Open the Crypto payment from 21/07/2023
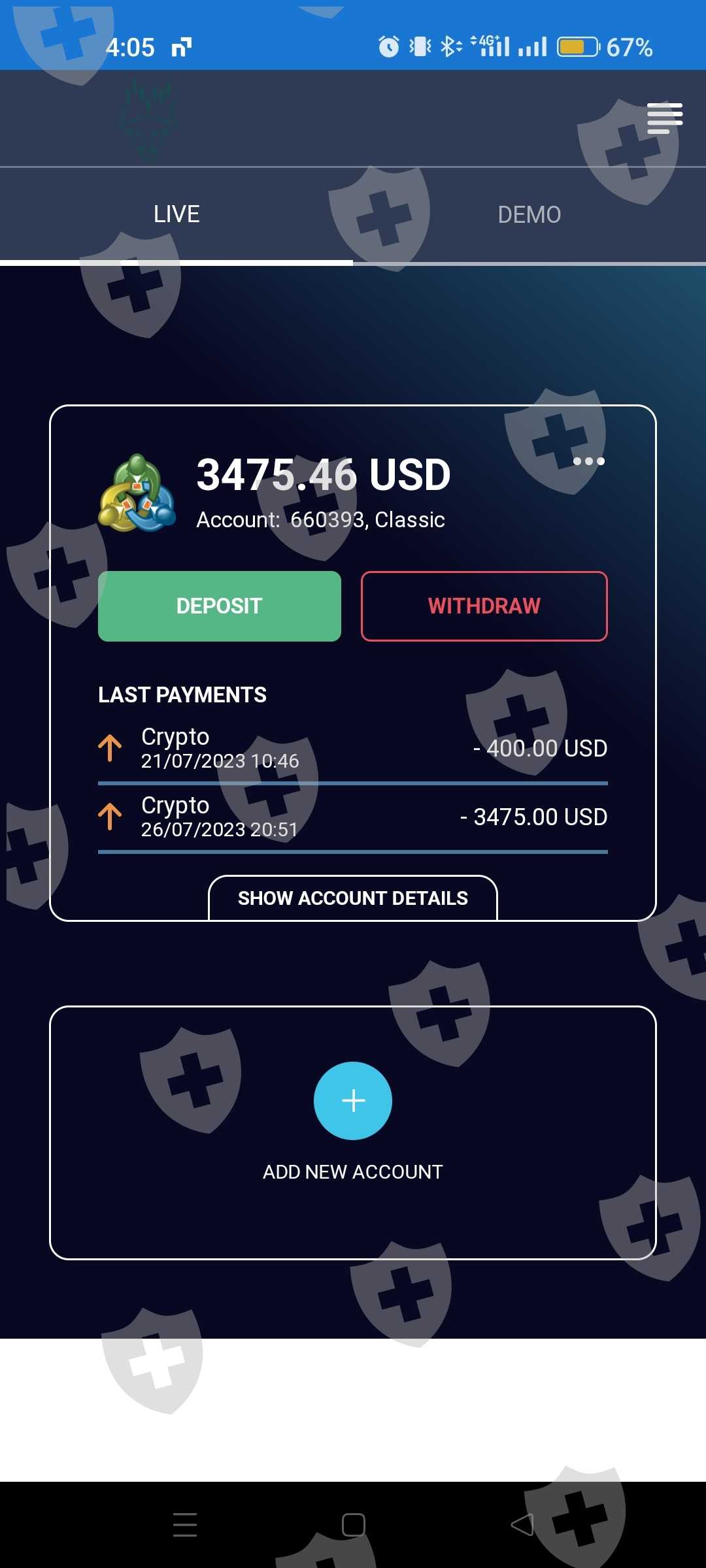Screen dimensions: 706x1568 coord(353,749)
